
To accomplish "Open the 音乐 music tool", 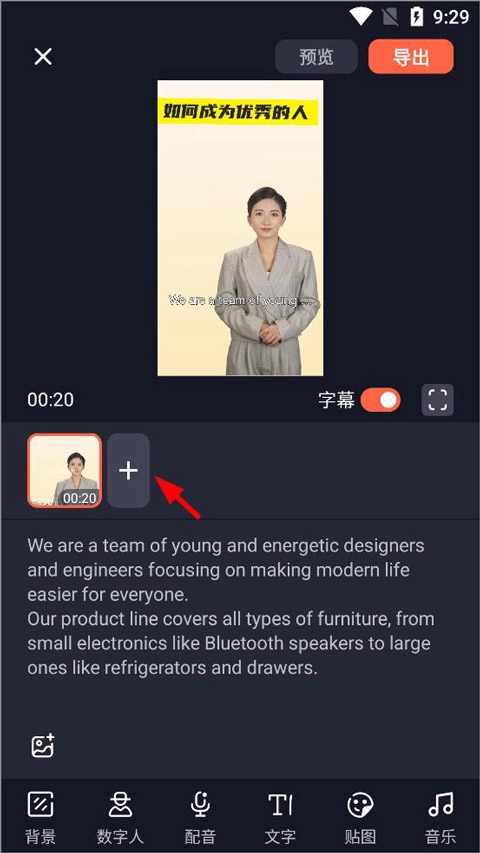I will point(440,817).
